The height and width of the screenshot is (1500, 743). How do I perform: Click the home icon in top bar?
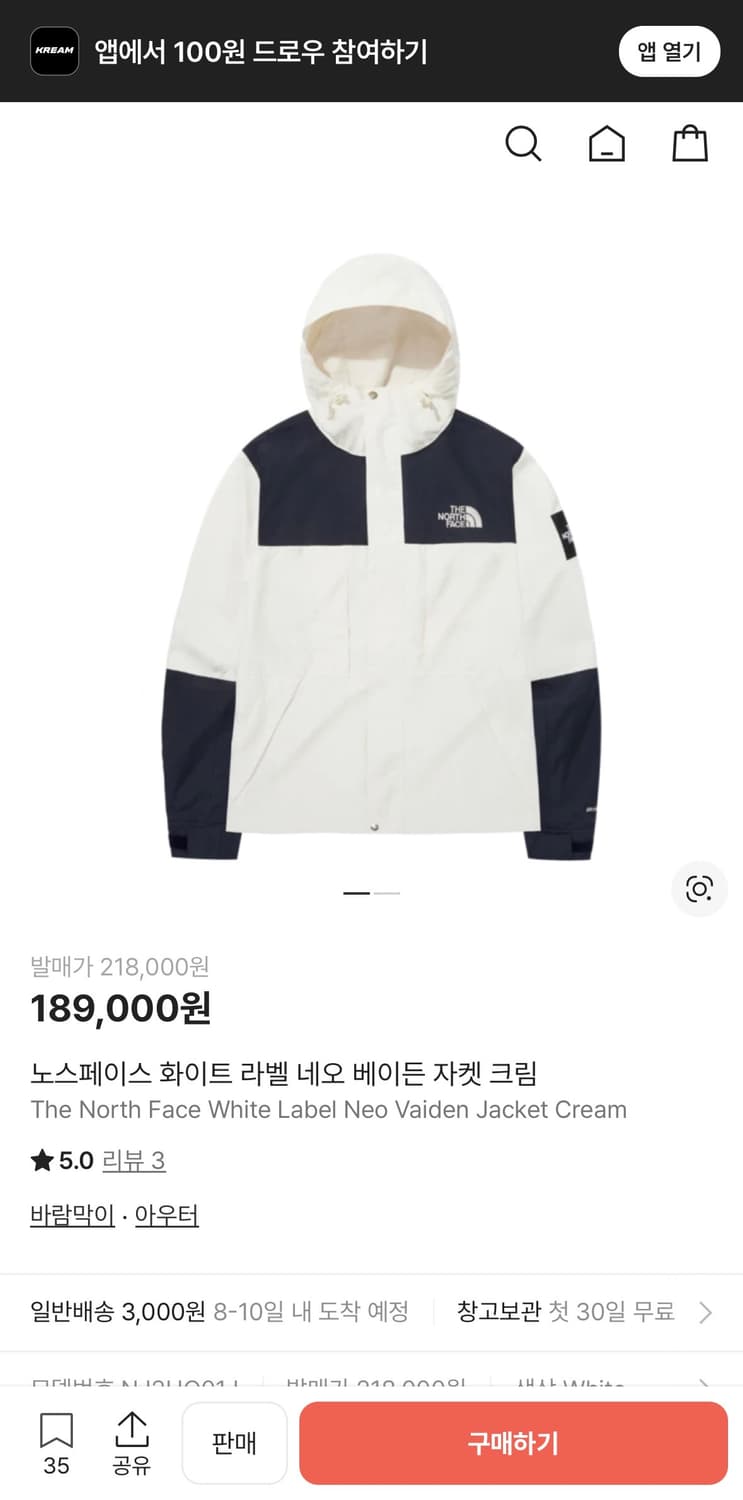click(x=606, y=144)
